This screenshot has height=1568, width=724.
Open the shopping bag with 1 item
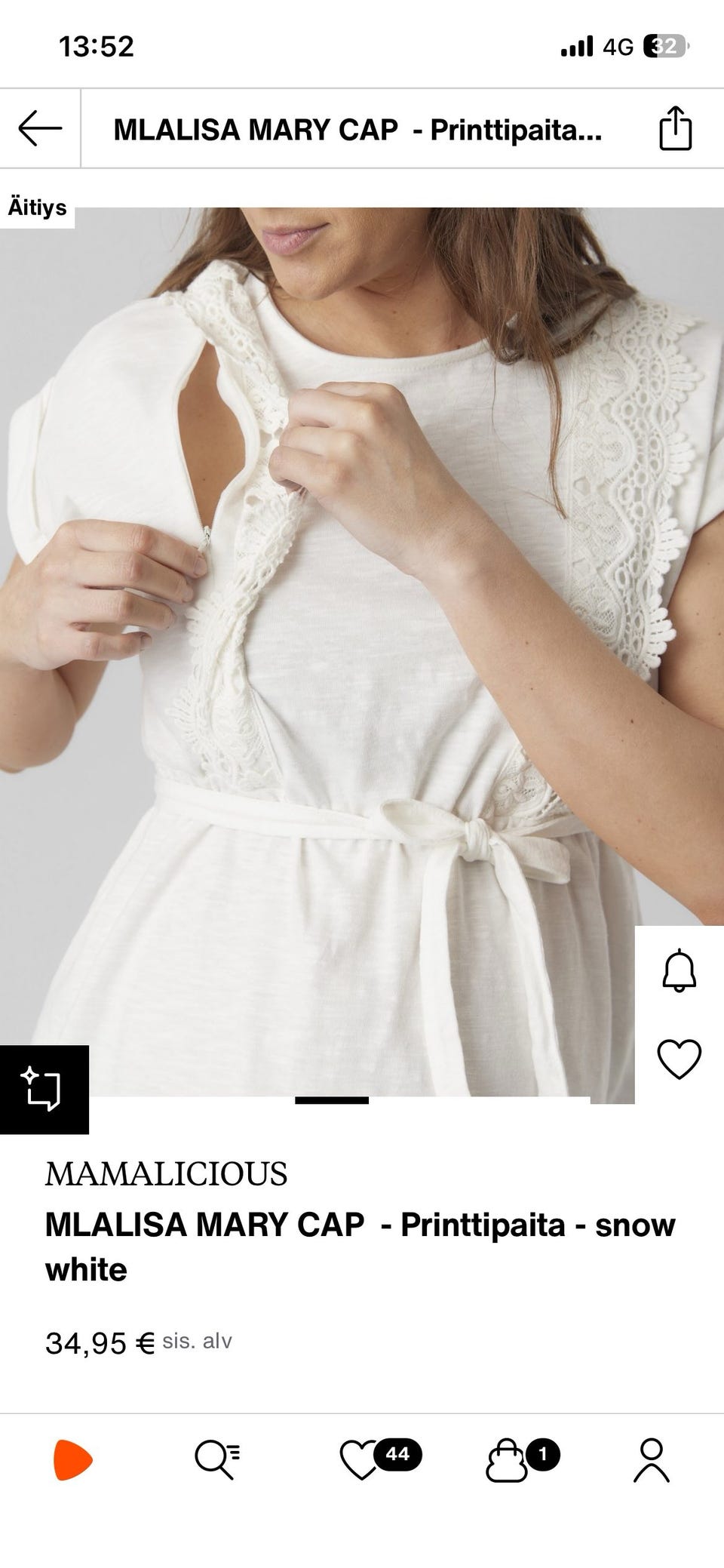point(507,1459)
